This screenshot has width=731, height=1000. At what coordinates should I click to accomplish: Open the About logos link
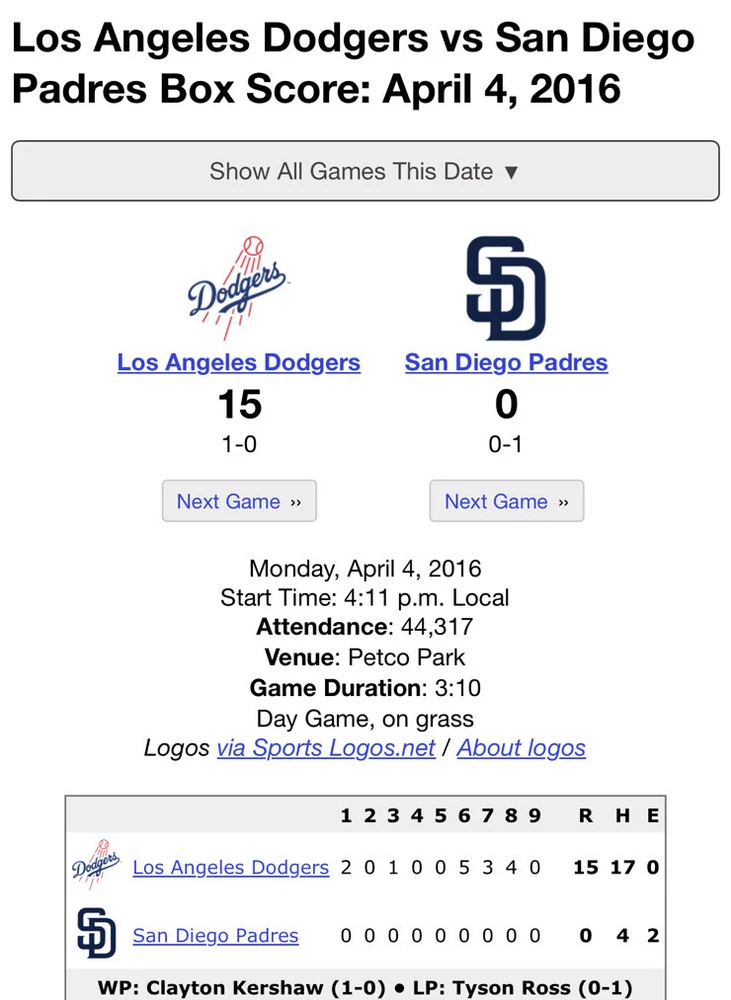(521, 748)
